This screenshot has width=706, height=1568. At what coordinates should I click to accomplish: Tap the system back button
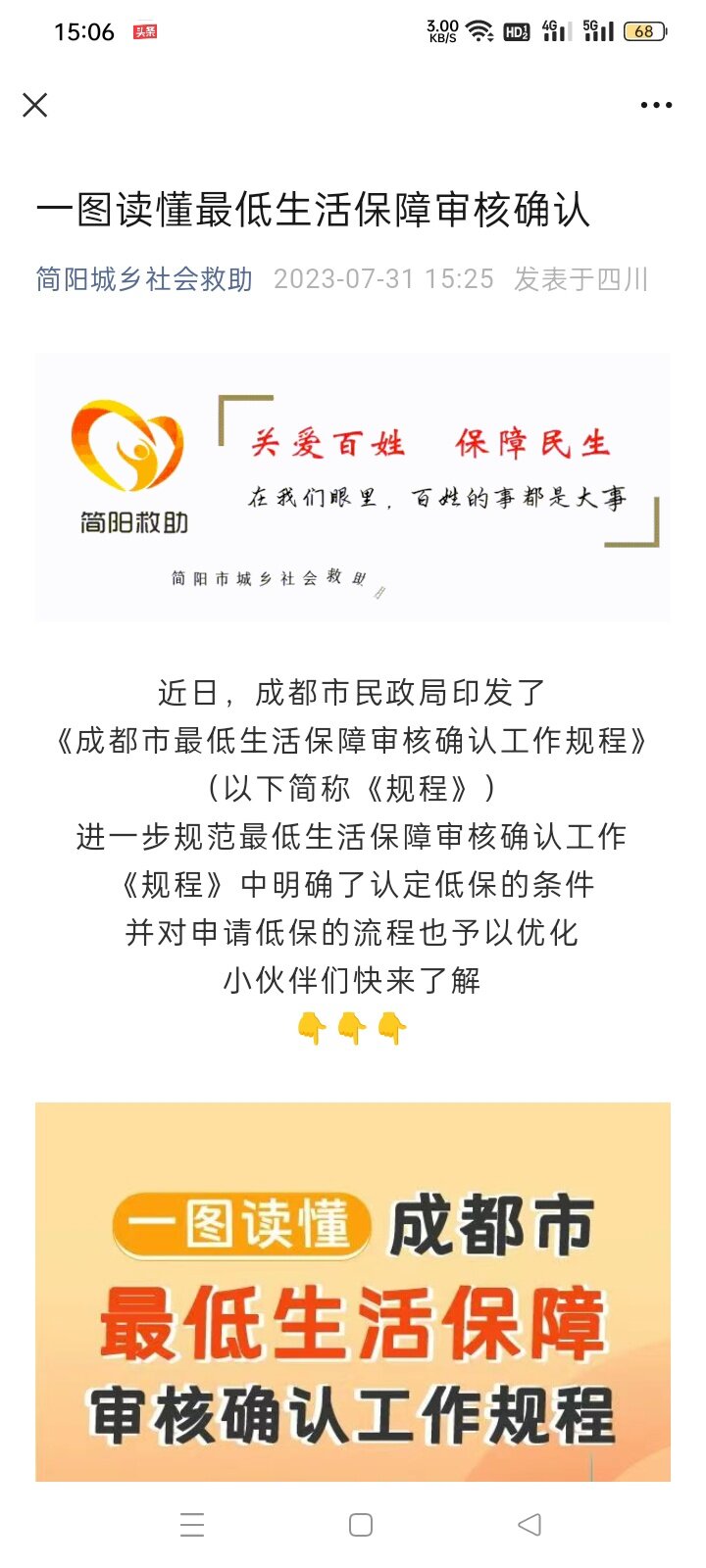529,1524
